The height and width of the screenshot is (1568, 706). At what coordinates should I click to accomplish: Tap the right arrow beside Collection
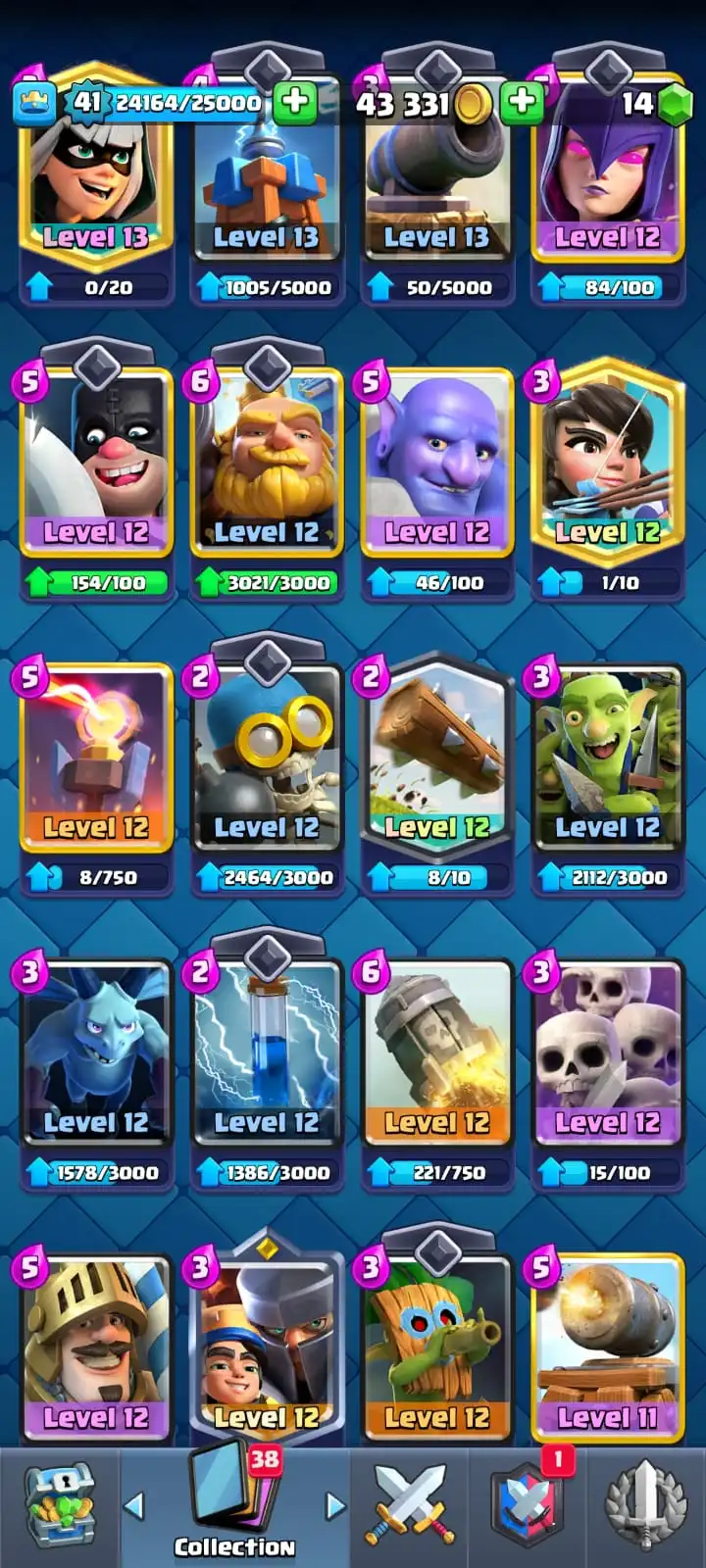[334, 1505]
